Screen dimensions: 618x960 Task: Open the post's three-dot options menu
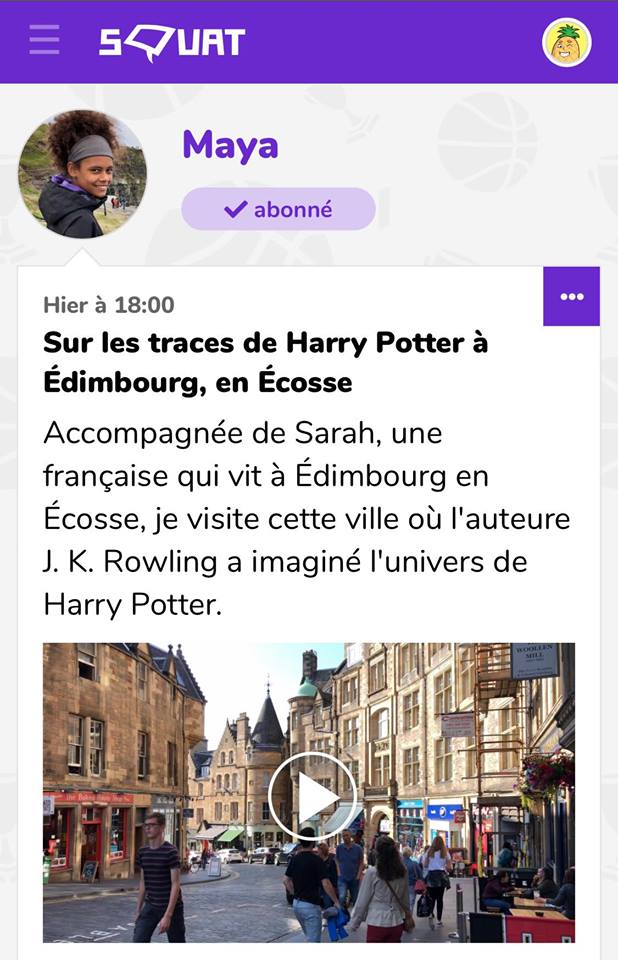coord(571,297)
